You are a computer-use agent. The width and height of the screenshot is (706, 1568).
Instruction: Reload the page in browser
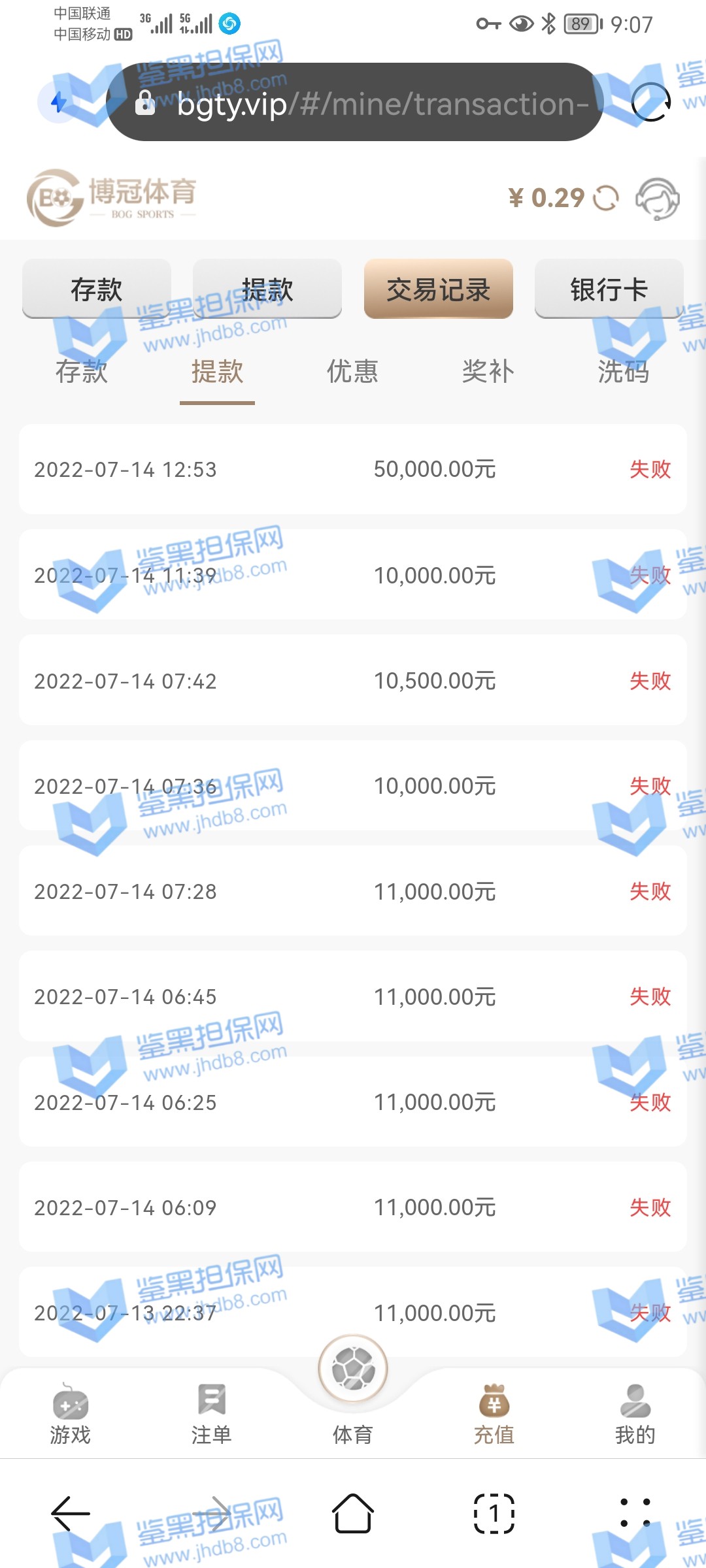point(651,103)
